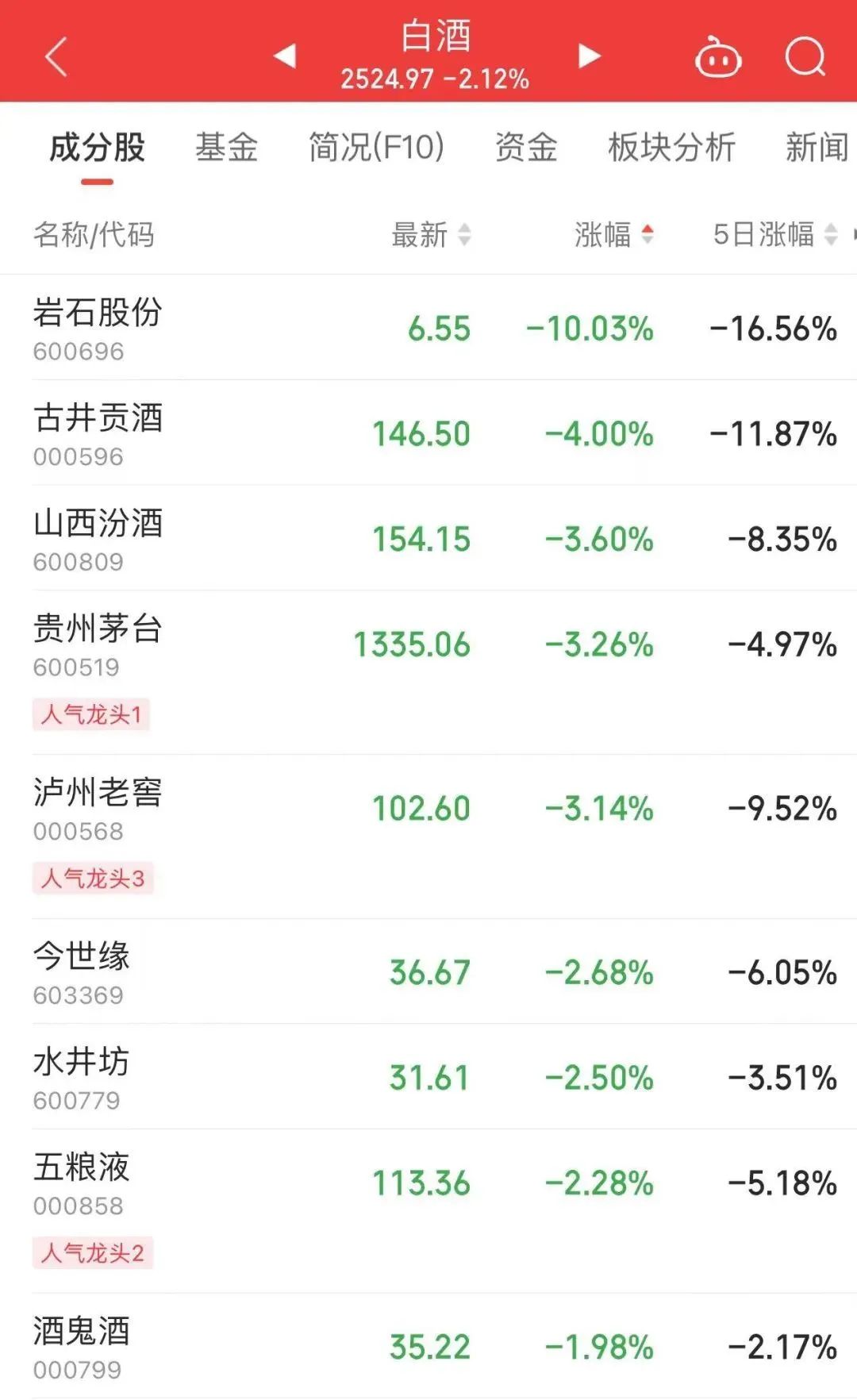The image size is (857, 1400).
Task: Open the 岩石股份 stock row
Action: pyautogui.click(x=428, y=328)
